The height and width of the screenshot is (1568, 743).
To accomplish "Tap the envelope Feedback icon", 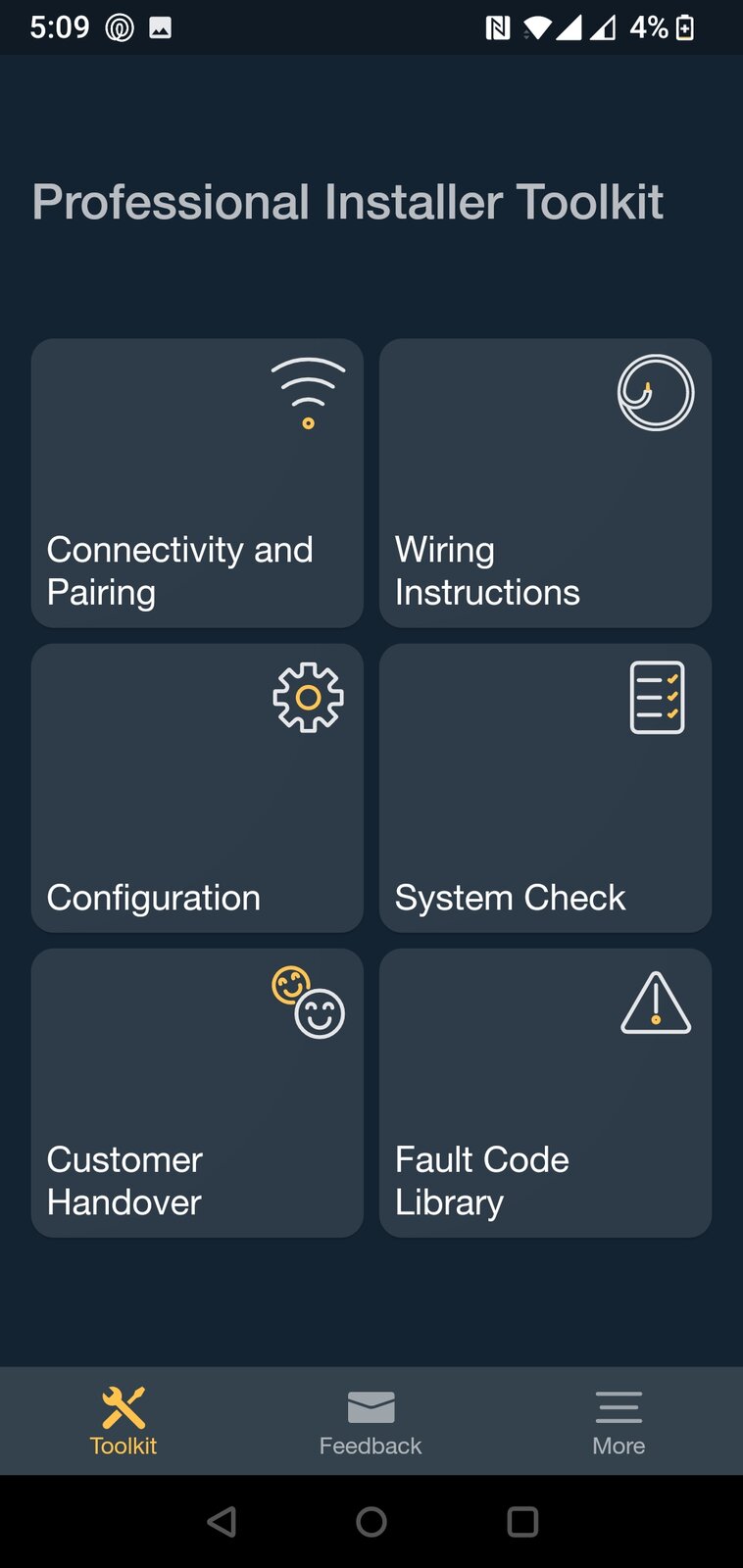I will coord(370,1405).
